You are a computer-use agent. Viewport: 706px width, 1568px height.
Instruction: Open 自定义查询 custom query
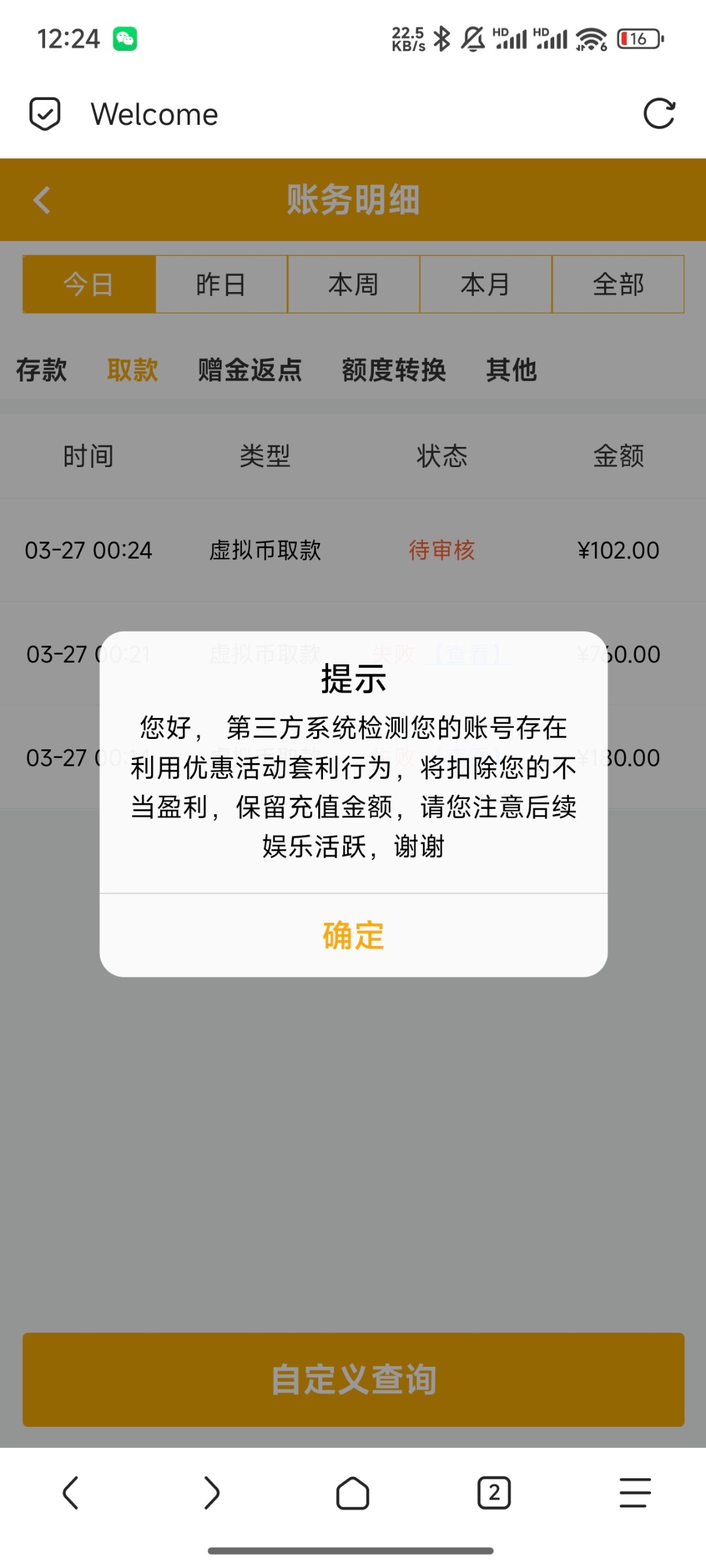[x=354, y=1379]
